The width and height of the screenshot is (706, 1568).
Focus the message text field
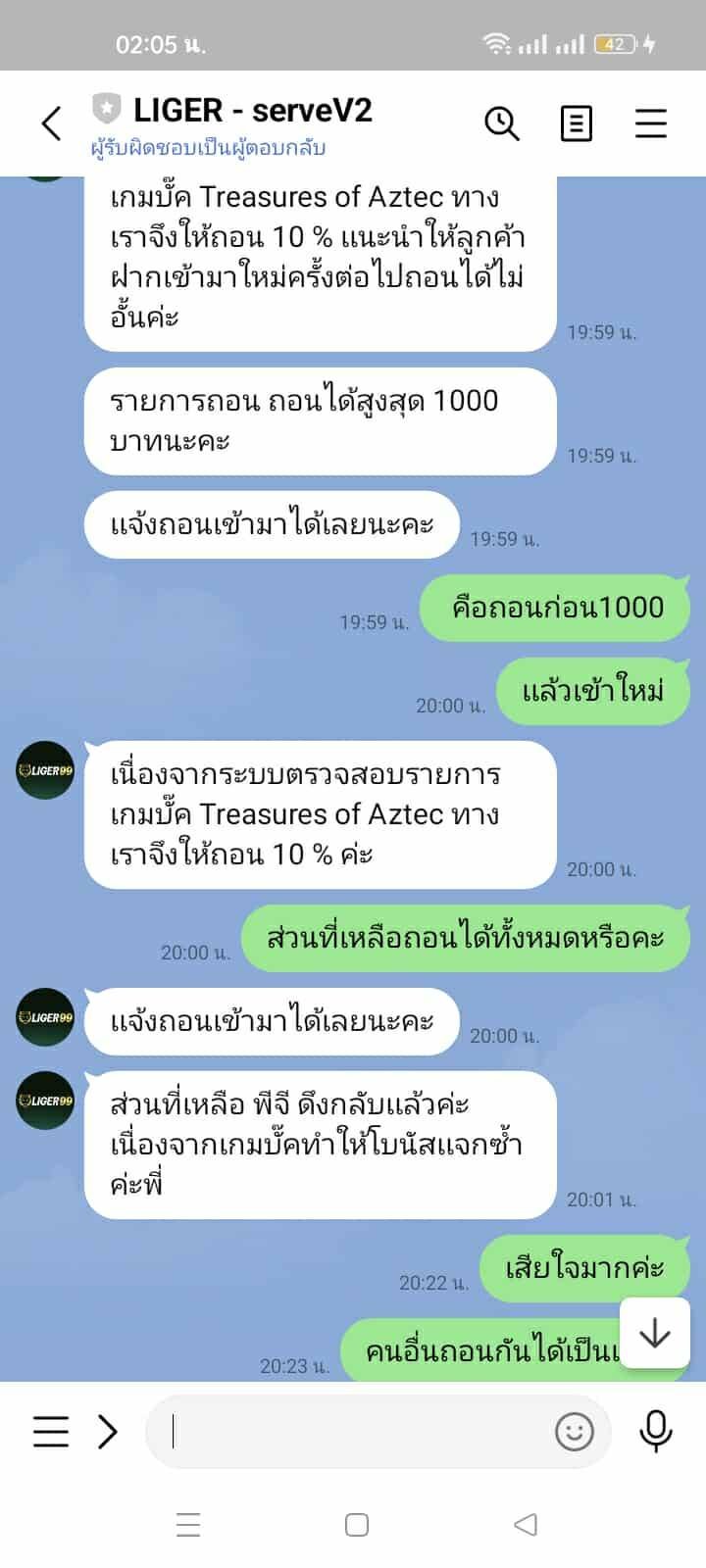tap(353, 1432)
